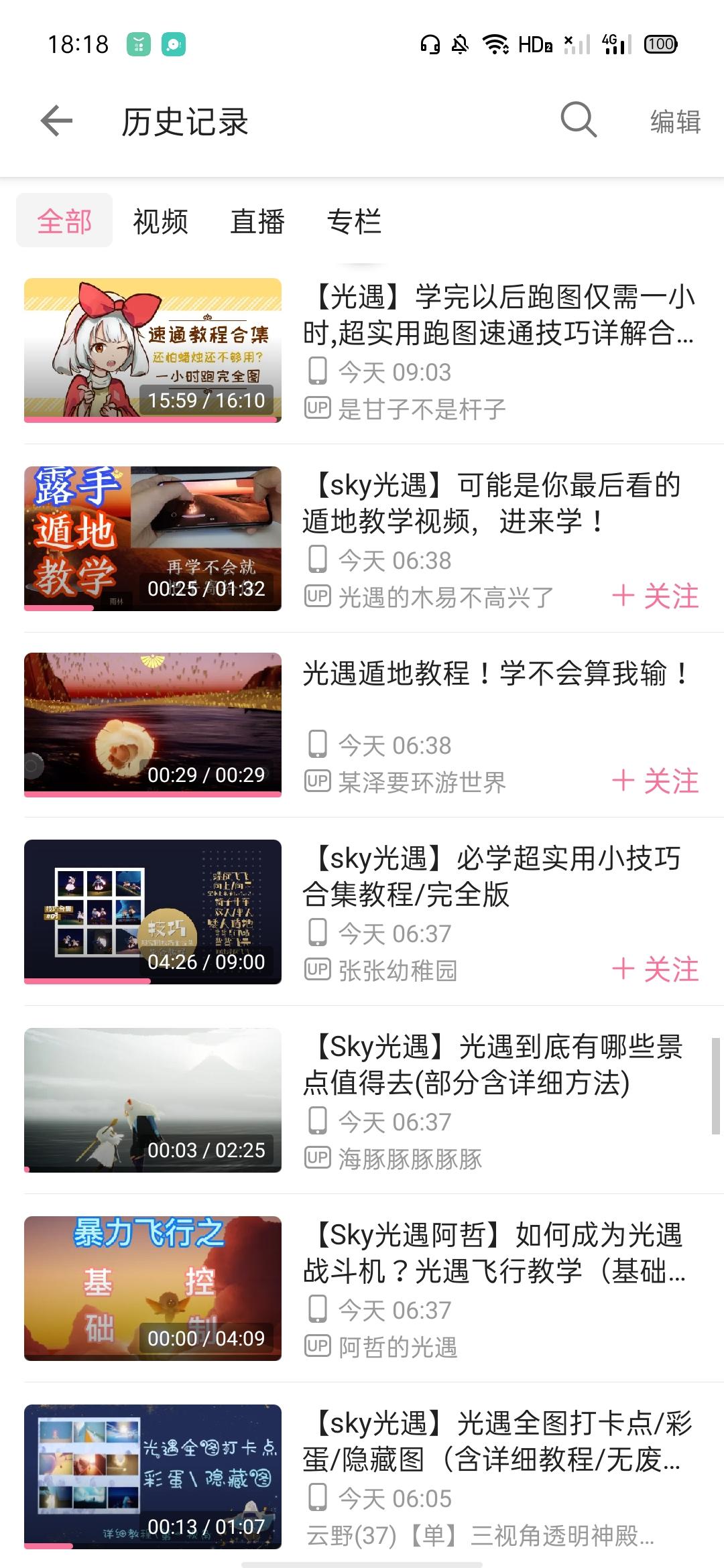Open 光遇到底有哪些景点值得去 video

(x=493, y=1065)
